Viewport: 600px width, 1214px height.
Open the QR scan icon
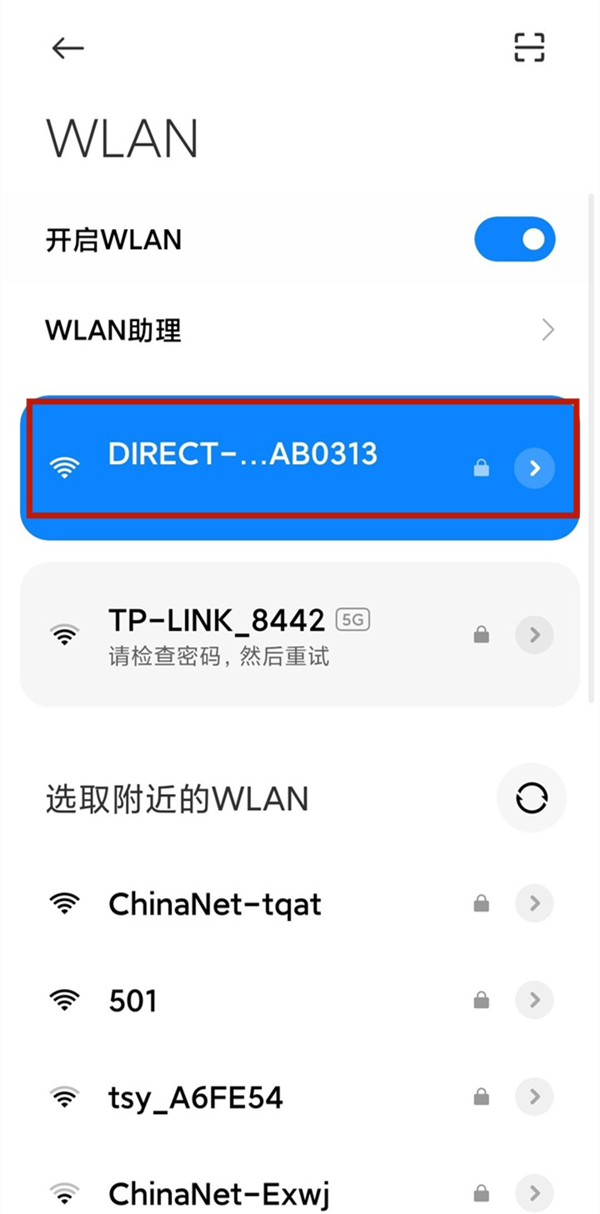(529, 47)
